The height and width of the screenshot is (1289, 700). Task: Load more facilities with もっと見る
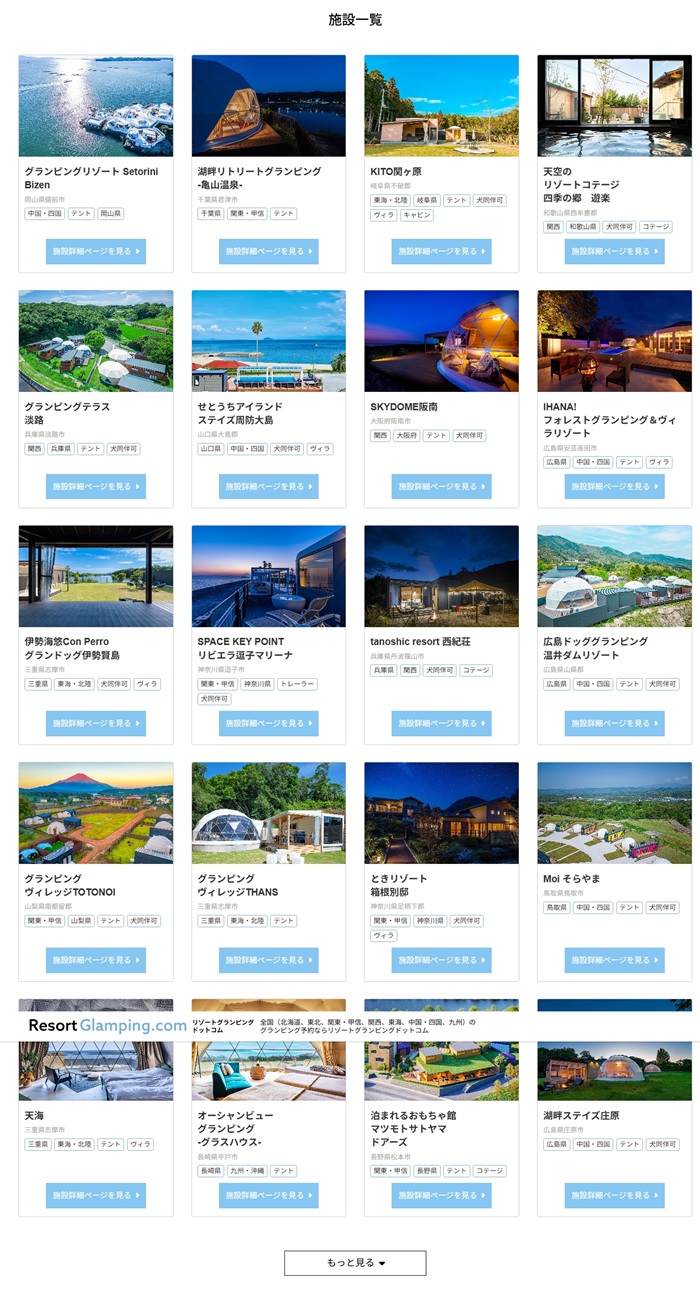pos(355,1263)
